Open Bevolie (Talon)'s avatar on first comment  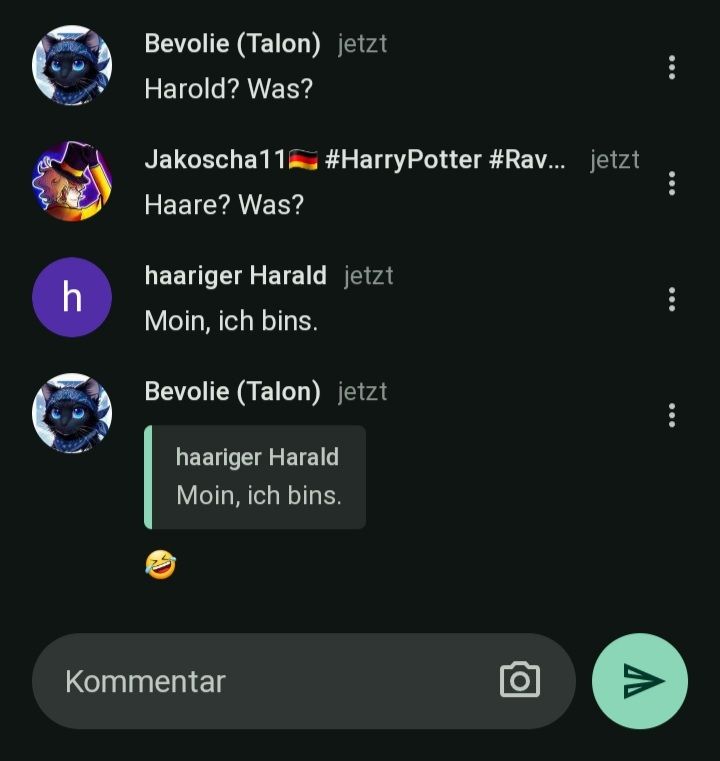pyautogui.click(x=72, y=66)
